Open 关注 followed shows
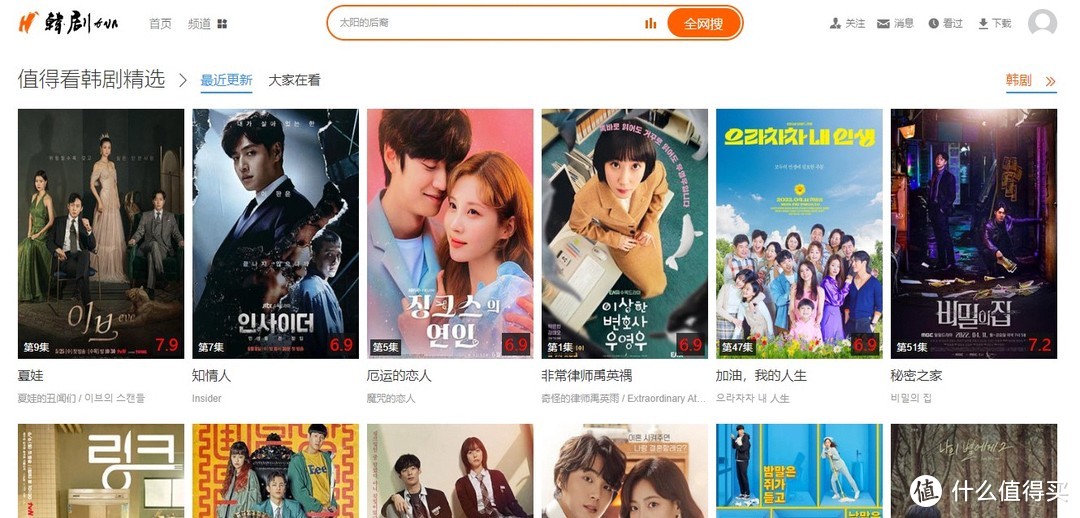The image size is (1080, 518). click(x=847, y=23)
